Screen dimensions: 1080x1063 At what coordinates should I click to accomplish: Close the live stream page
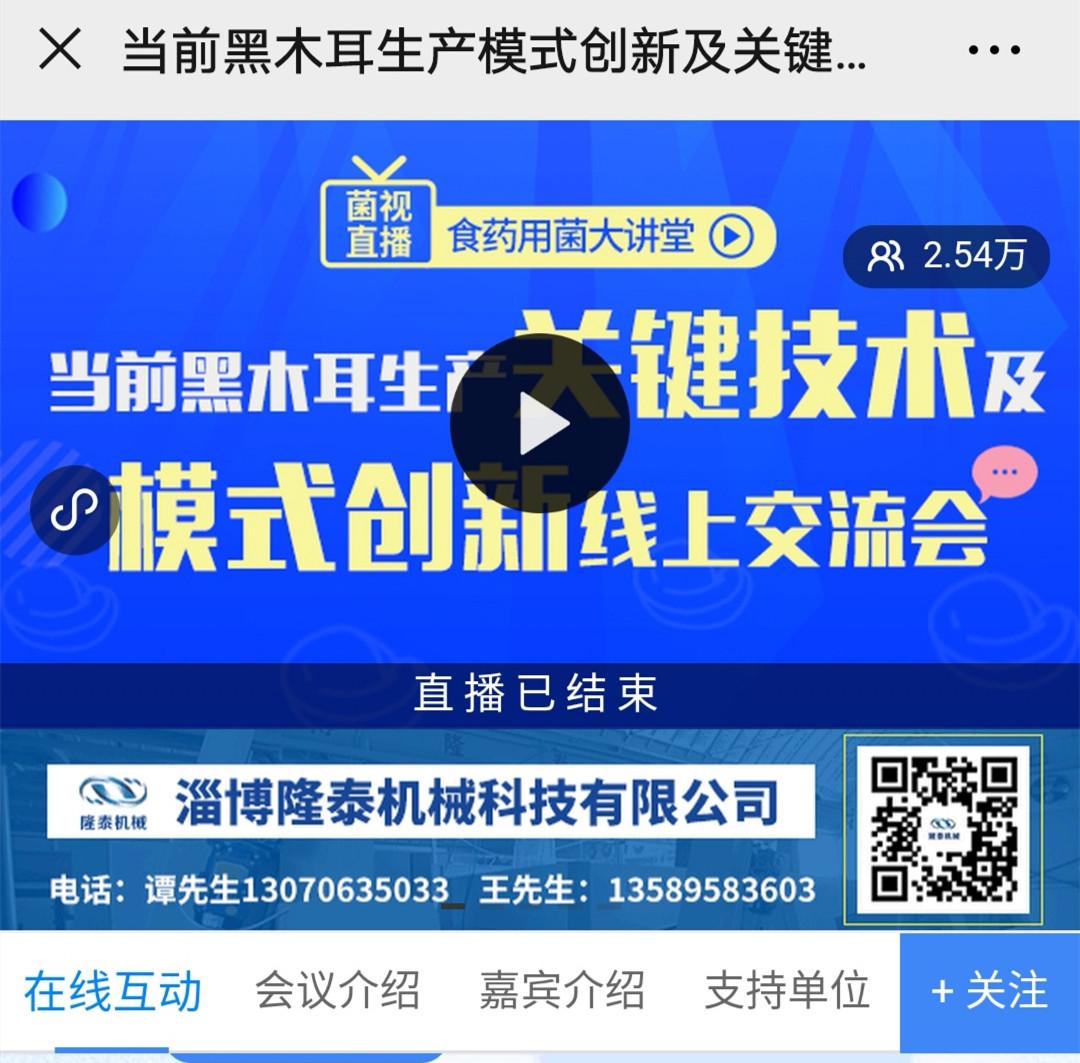(60, 49)
